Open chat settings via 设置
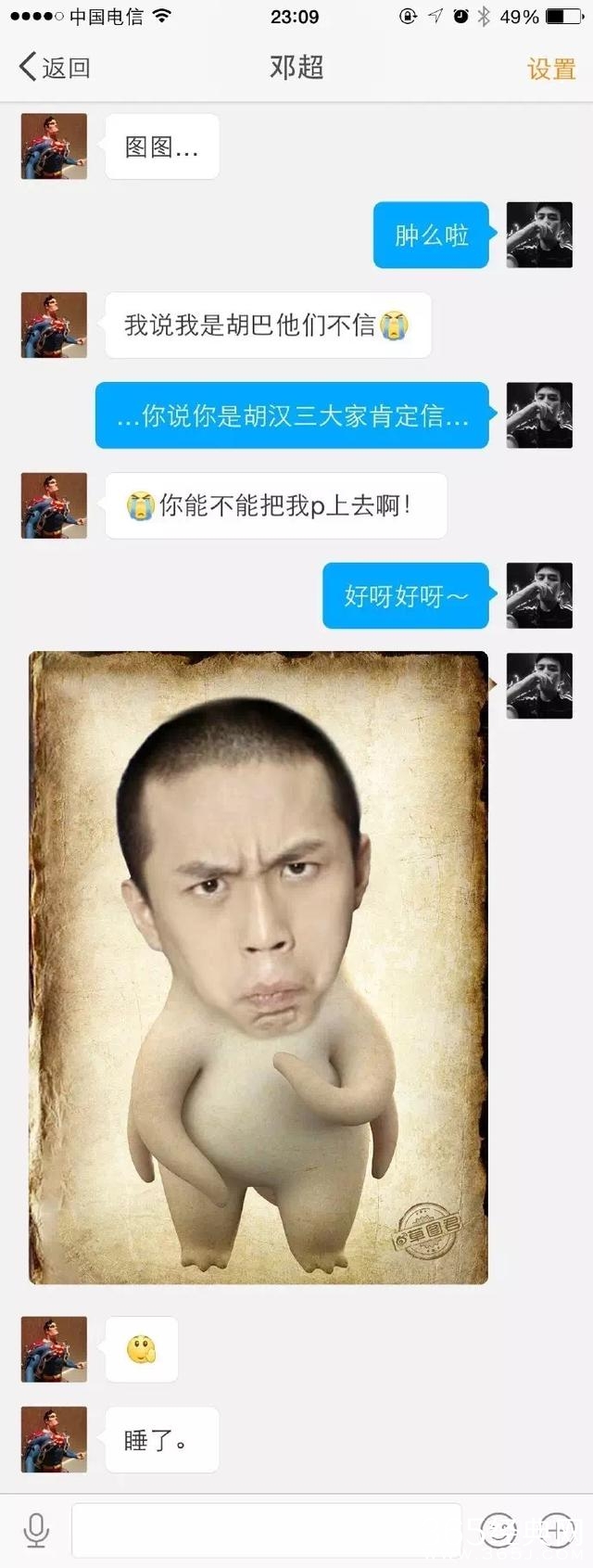Viewport: 593px width, 1568px height. click(x=551, y=69)
